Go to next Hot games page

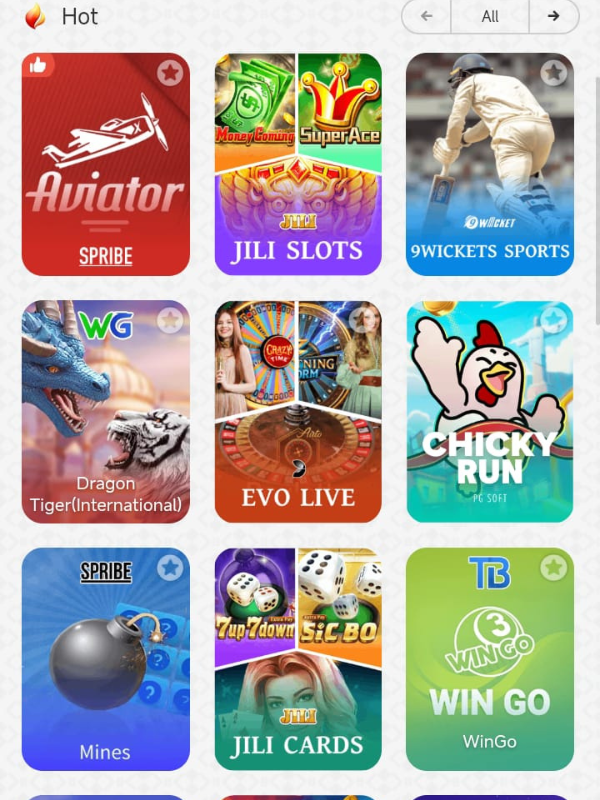(553, 16)
